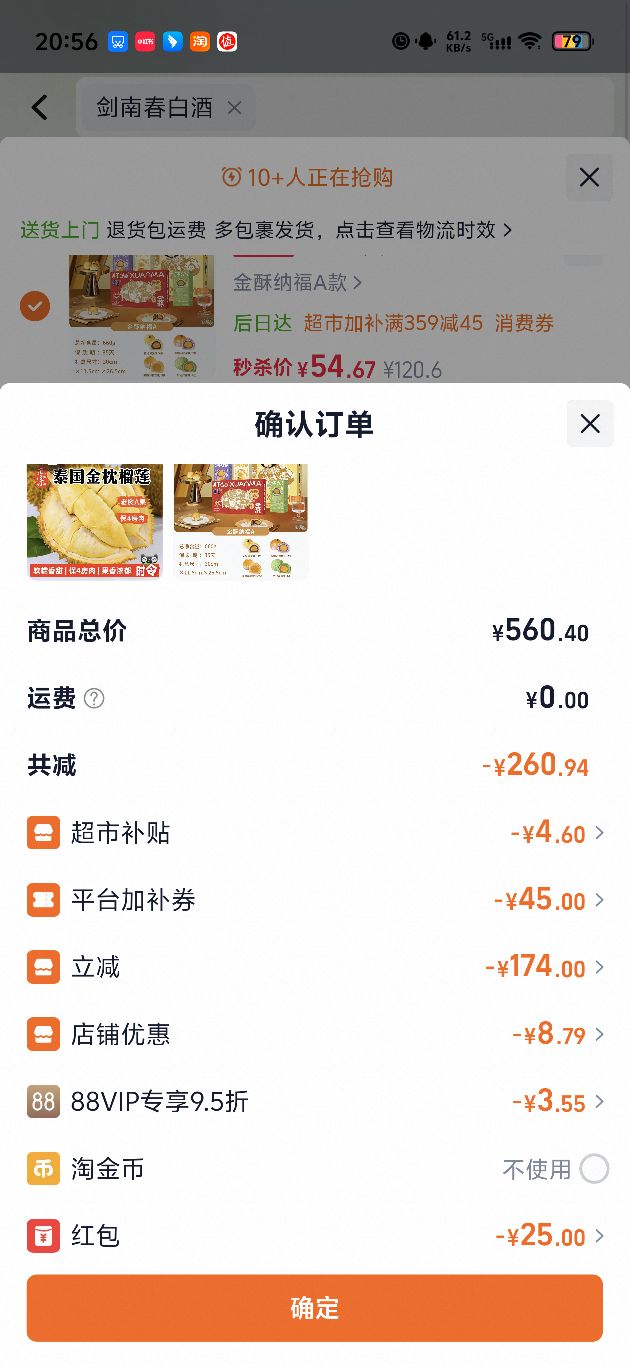Open 店铺优惠 discount details
The image size is (630, 1368).
click(315, 1034)
